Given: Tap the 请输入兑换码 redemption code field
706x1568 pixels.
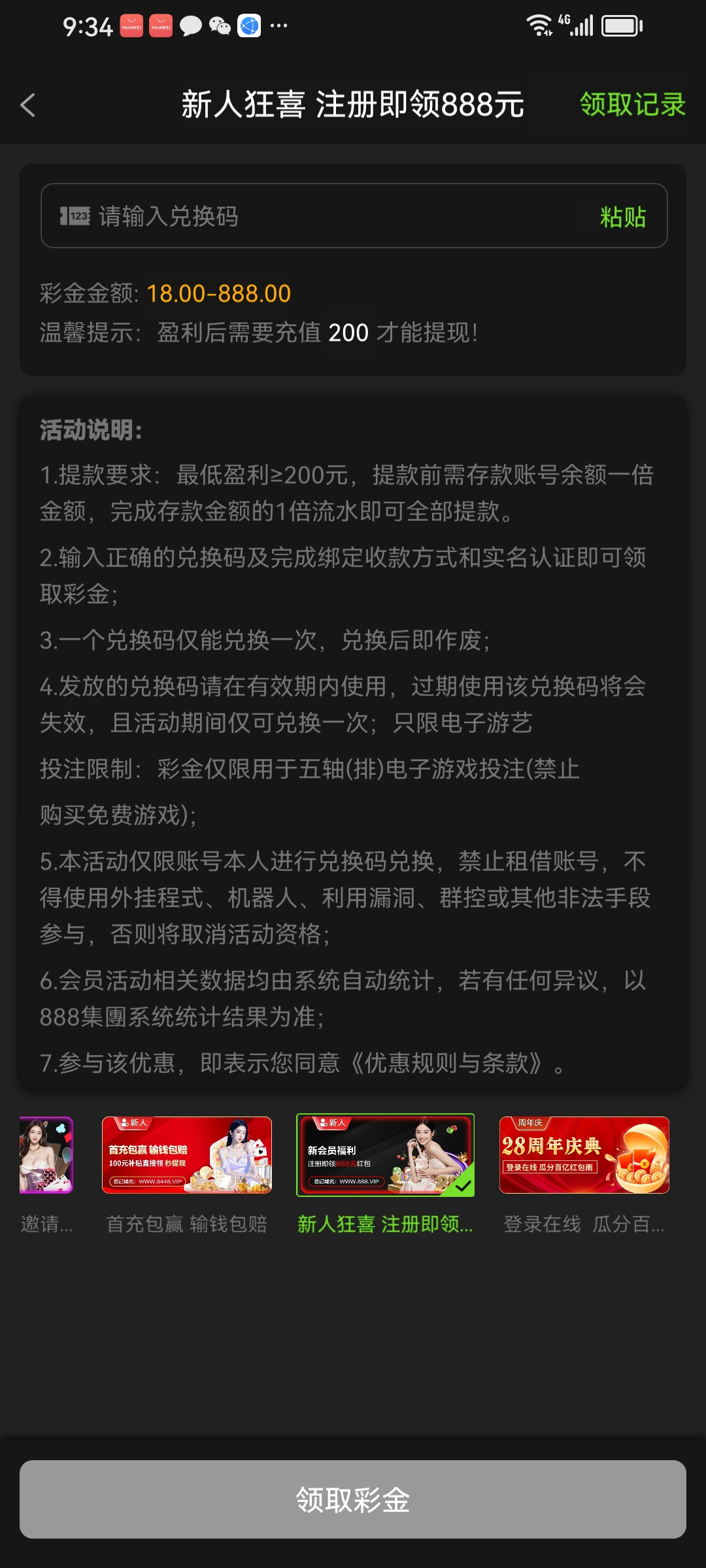Looking at the screenshot, I should pos(327,216).
